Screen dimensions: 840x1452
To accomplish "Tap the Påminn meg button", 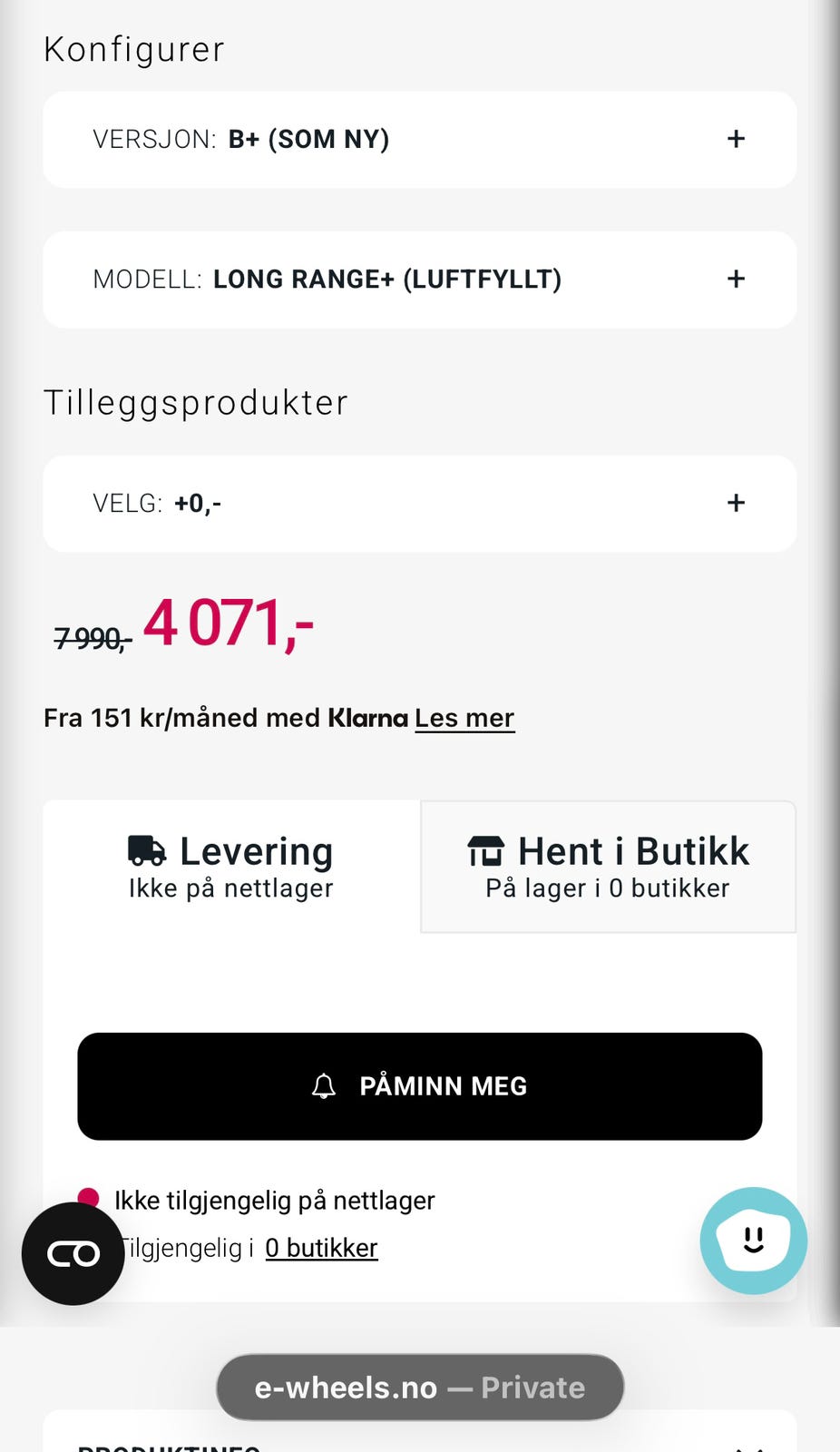I will [419, 1086].
